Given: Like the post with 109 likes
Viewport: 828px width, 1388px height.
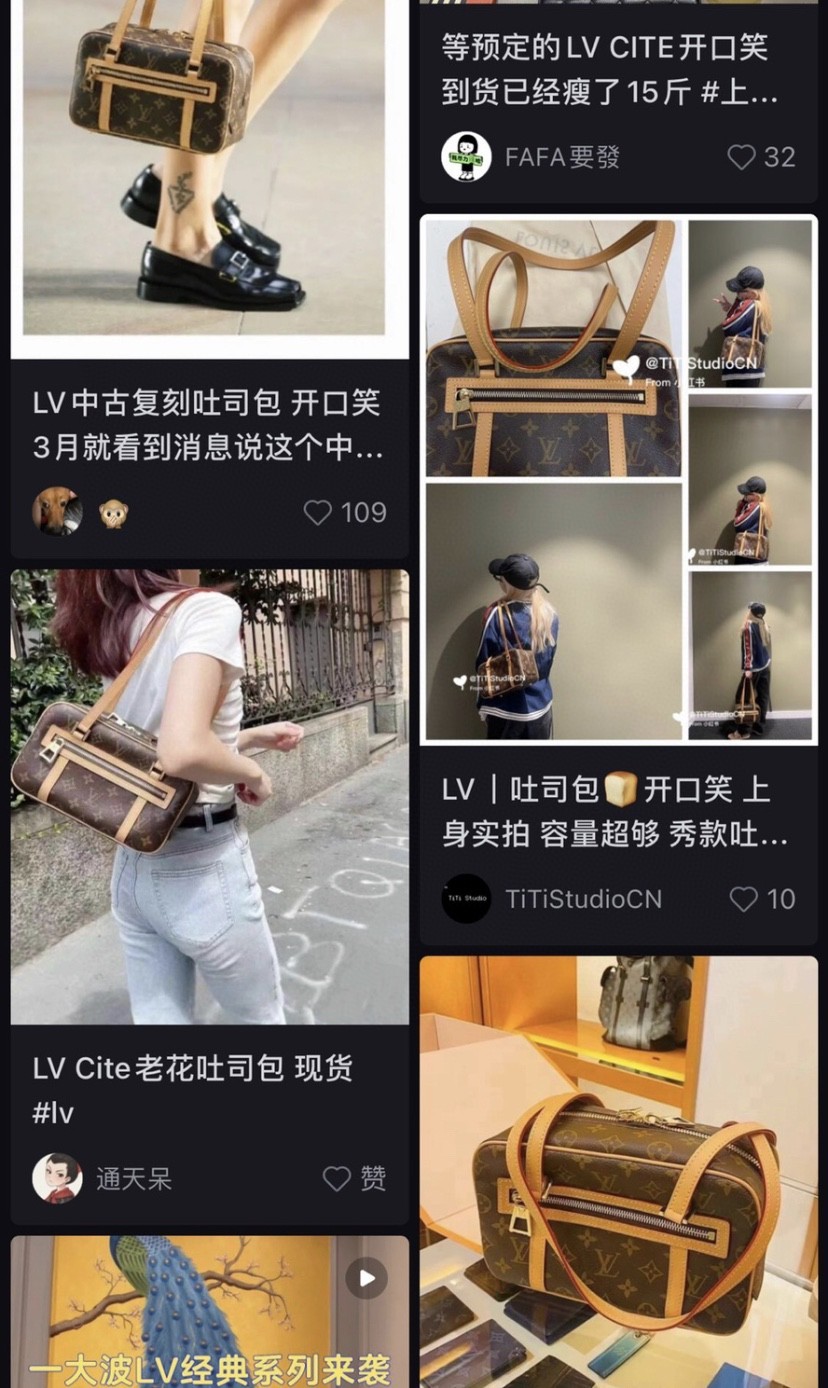Looking at the screenshot, I should pos(318,513).
